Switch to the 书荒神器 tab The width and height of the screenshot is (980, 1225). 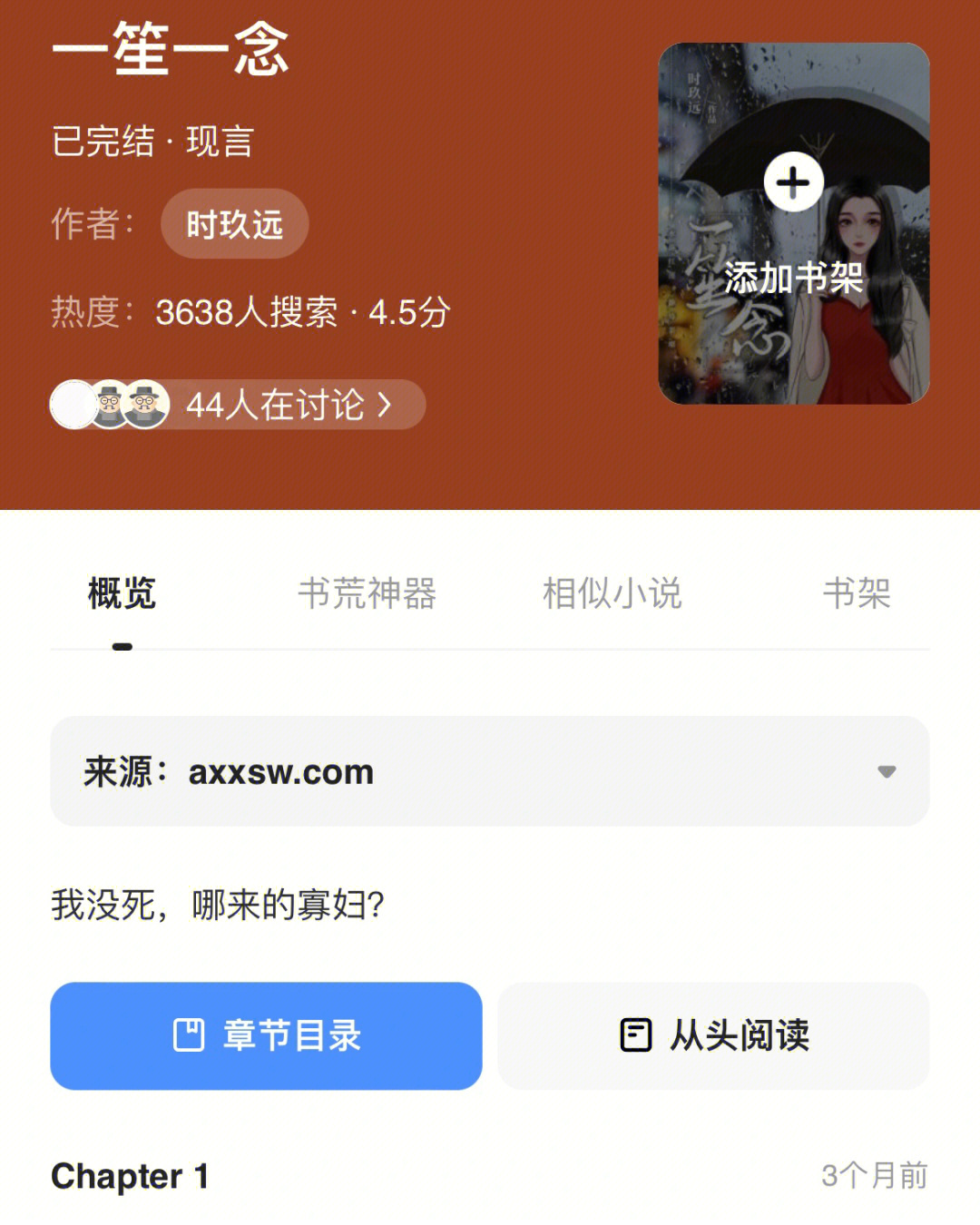(x=368, y=594)
